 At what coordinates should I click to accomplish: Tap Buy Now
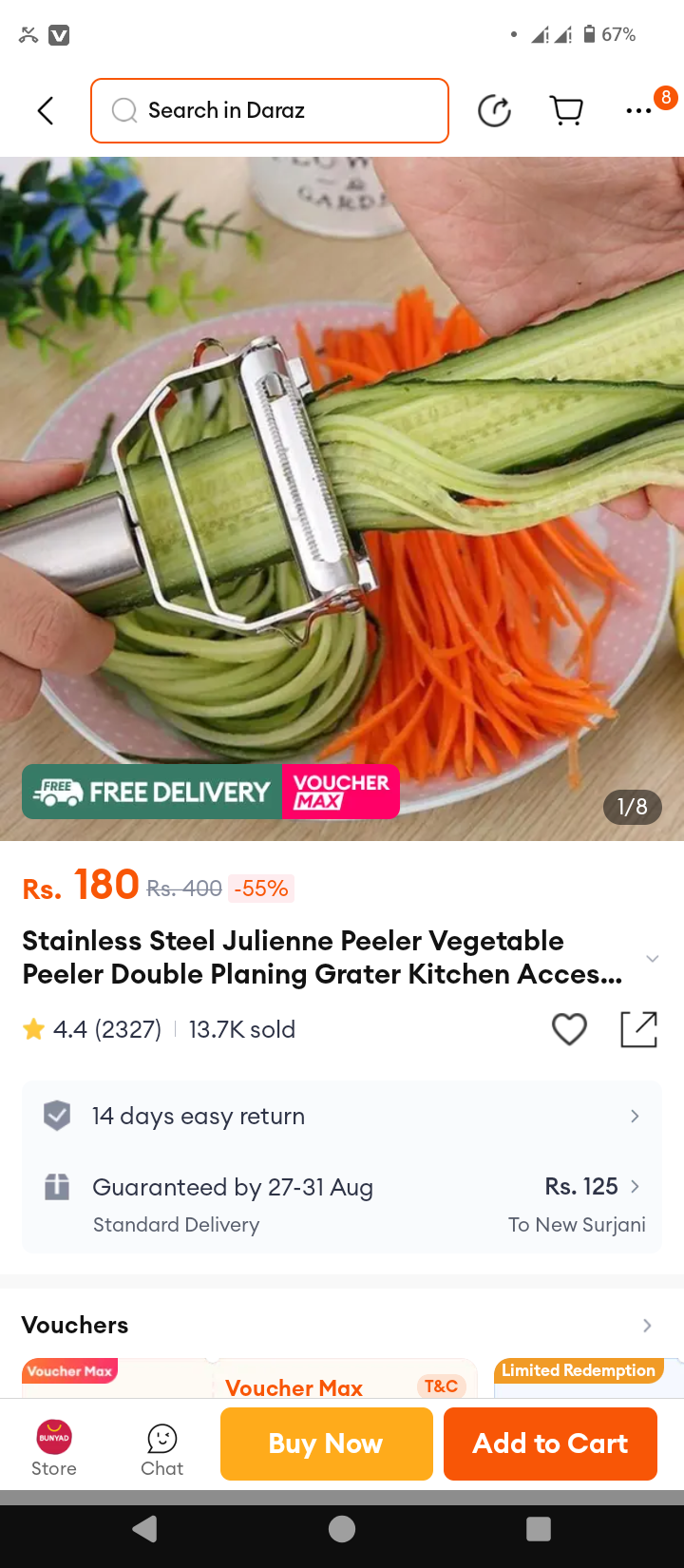326,1444
